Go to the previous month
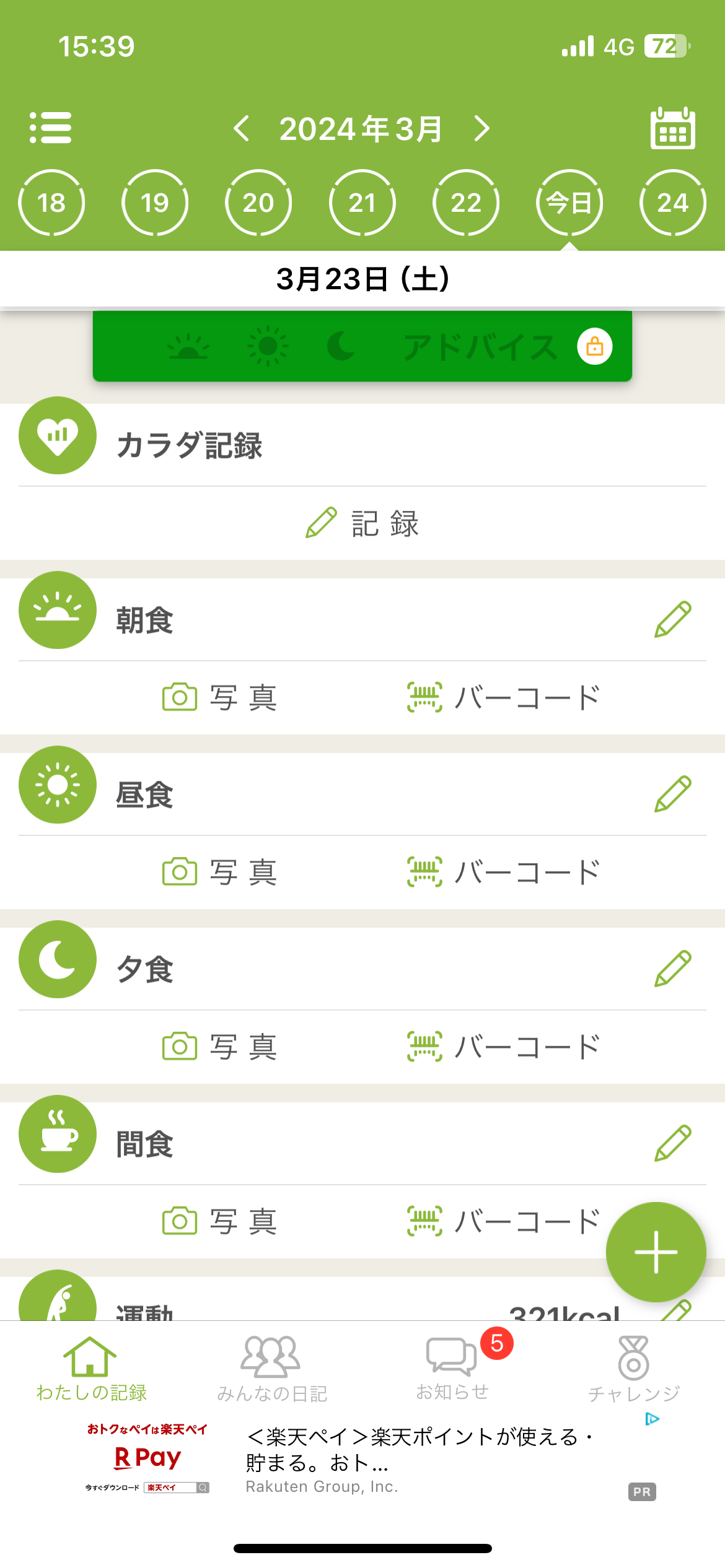The image size is (725, 1568). point(242,128)
